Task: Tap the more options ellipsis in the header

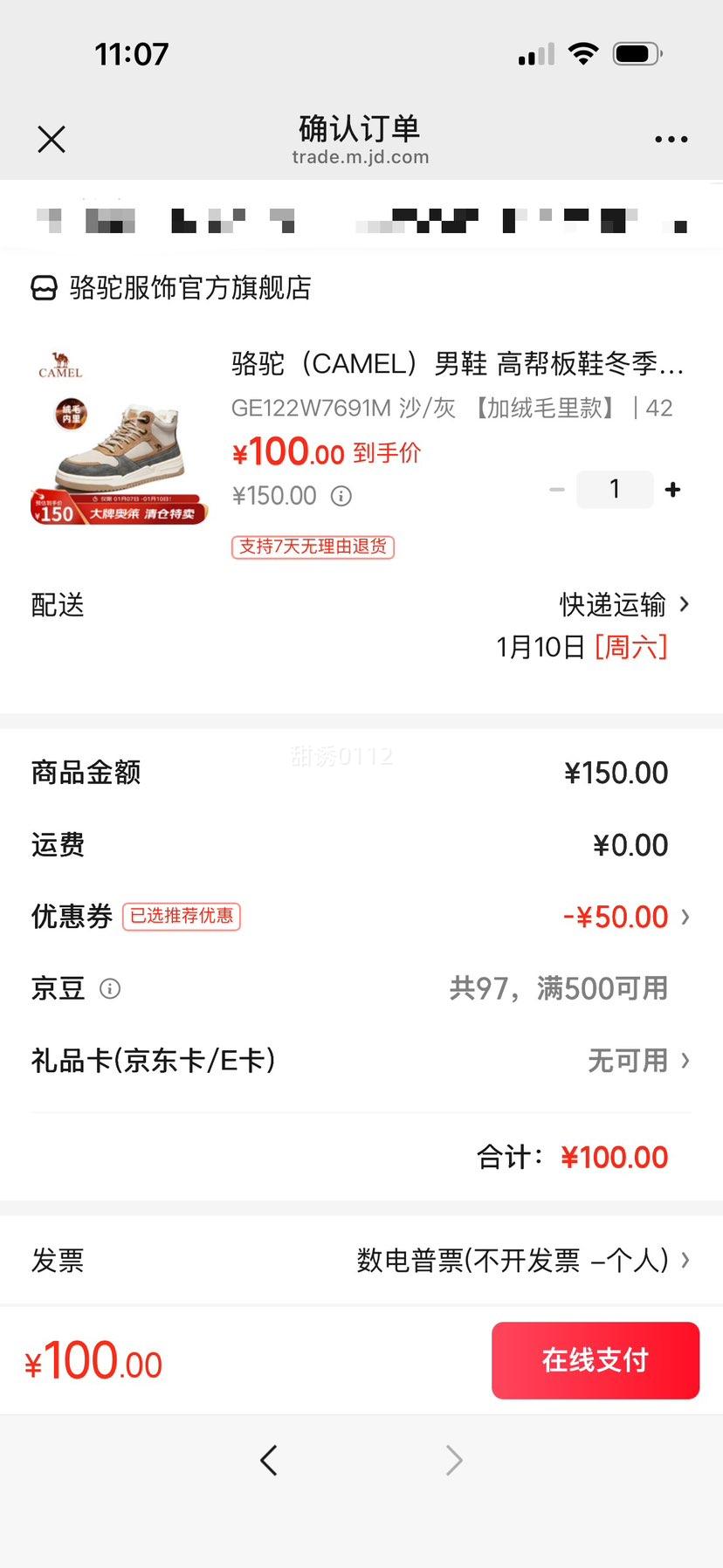Action: click(671, 139)
